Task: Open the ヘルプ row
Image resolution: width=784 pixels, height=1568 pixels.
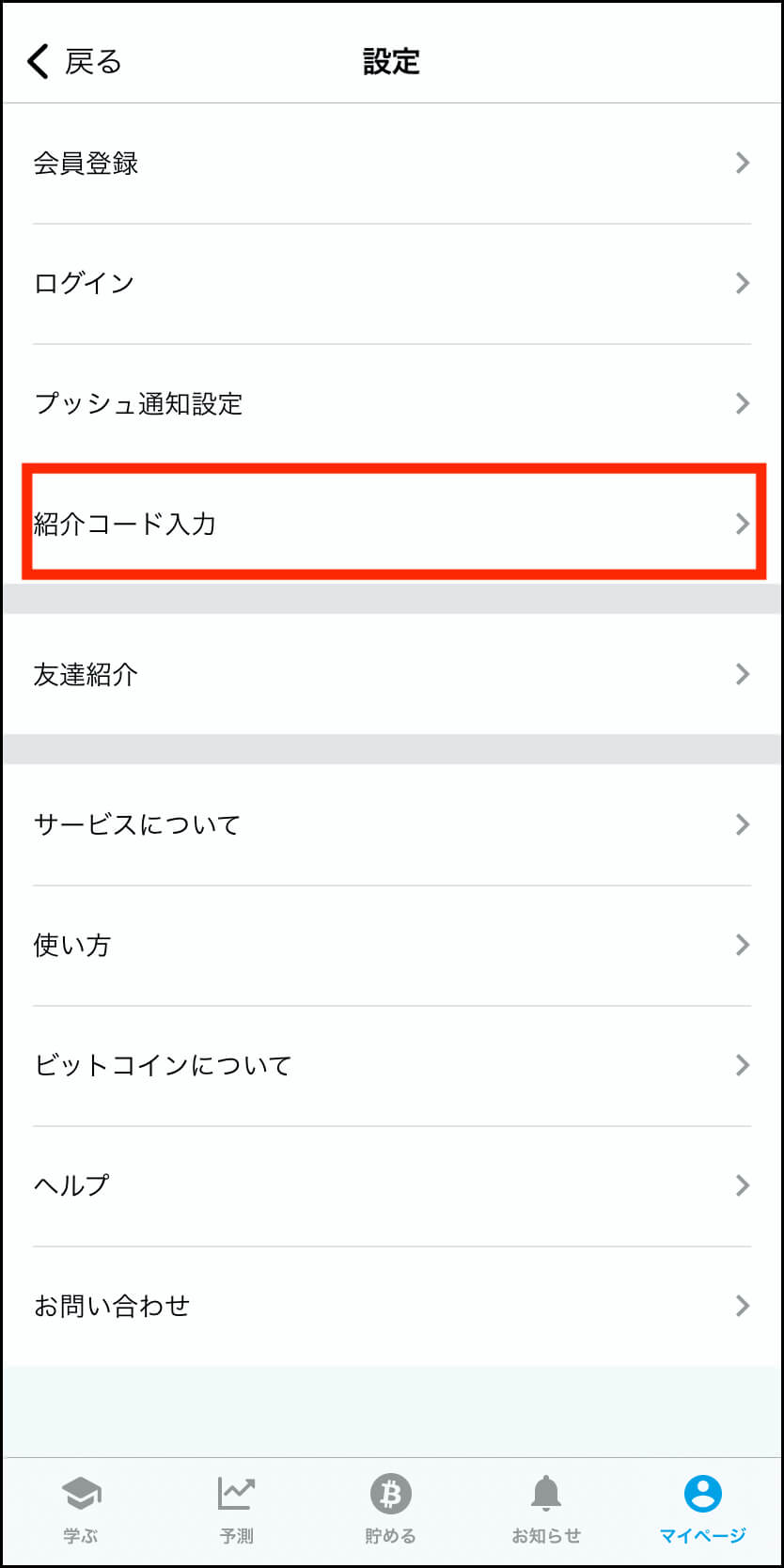Action: click(392, 1185)
